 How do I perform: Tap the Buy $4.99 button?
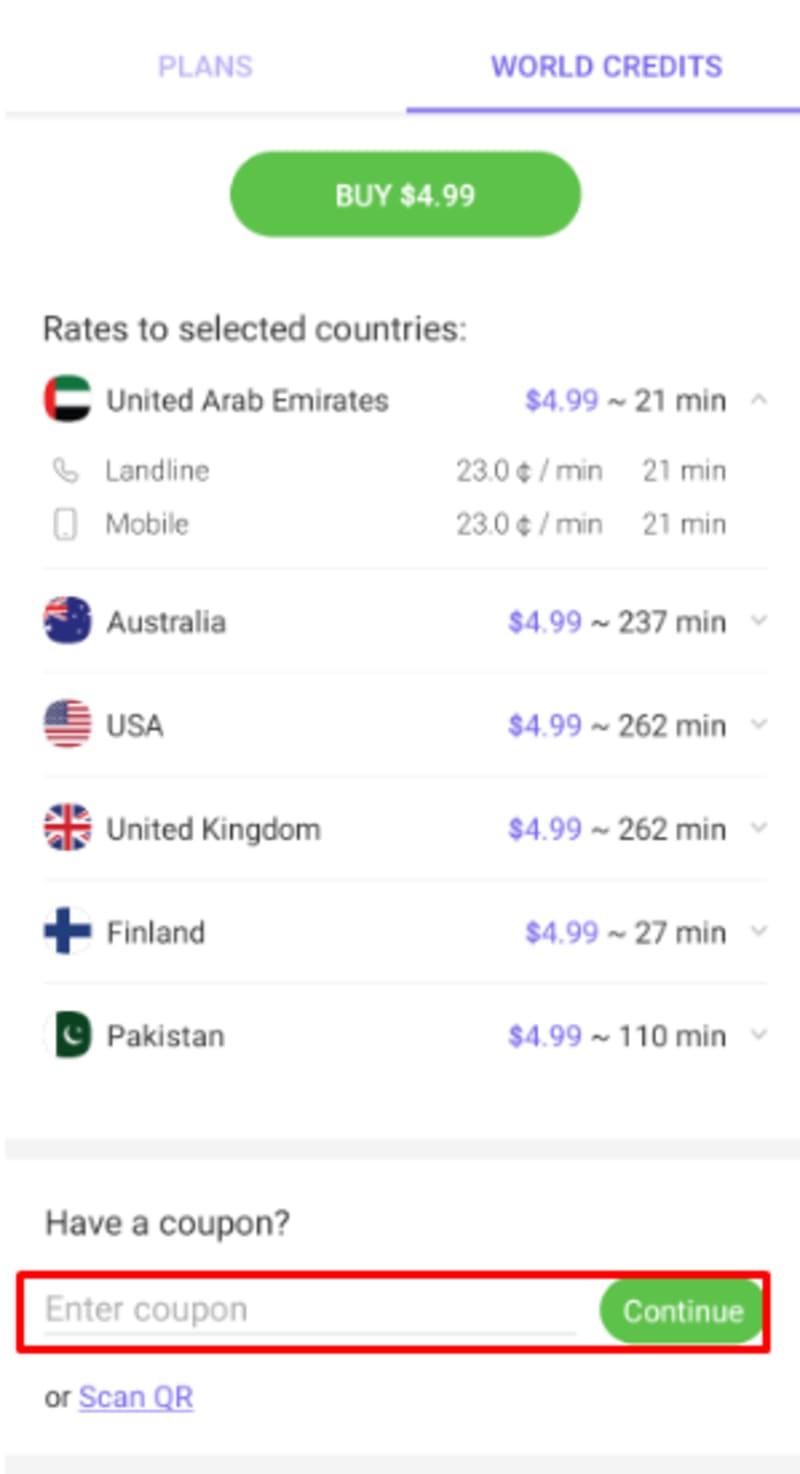pyautogui.click(x=405, y=195)
